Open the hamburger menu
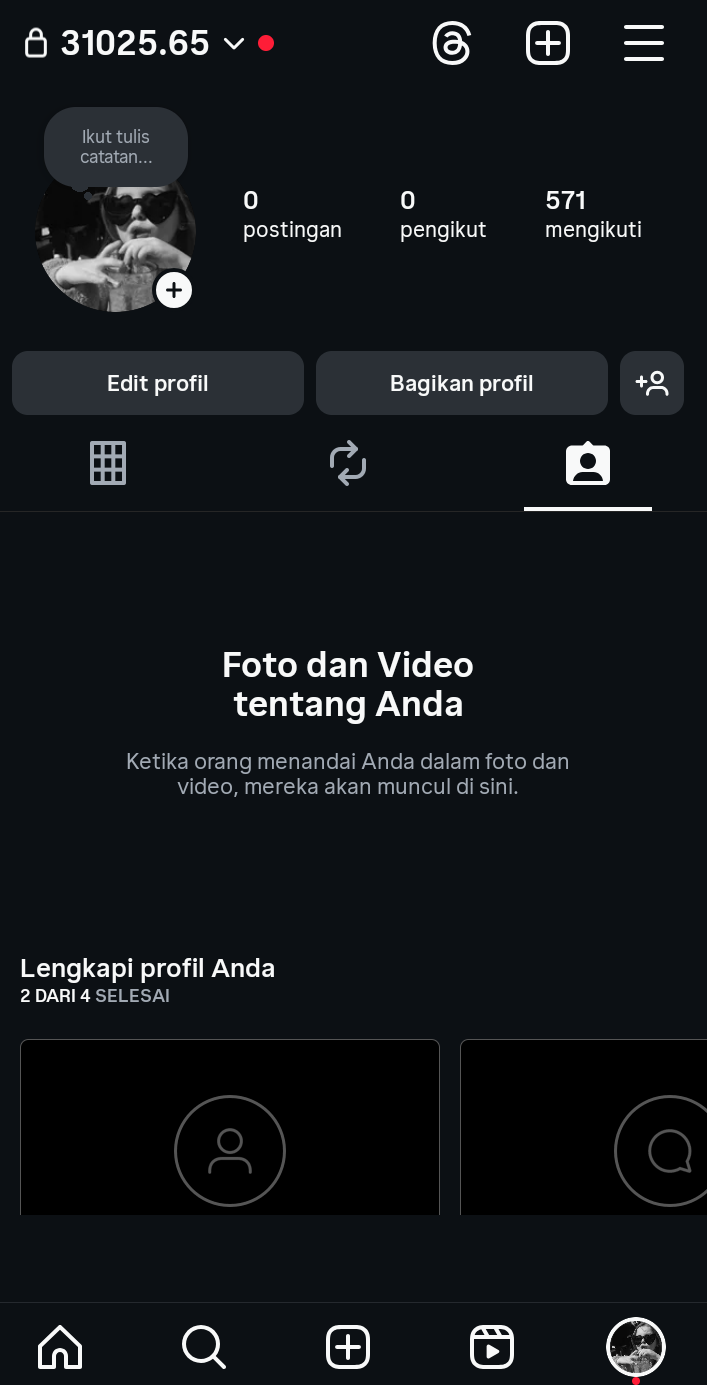Image resolution: width=707 pixels, height=1385 pixels. pos(644,44)
